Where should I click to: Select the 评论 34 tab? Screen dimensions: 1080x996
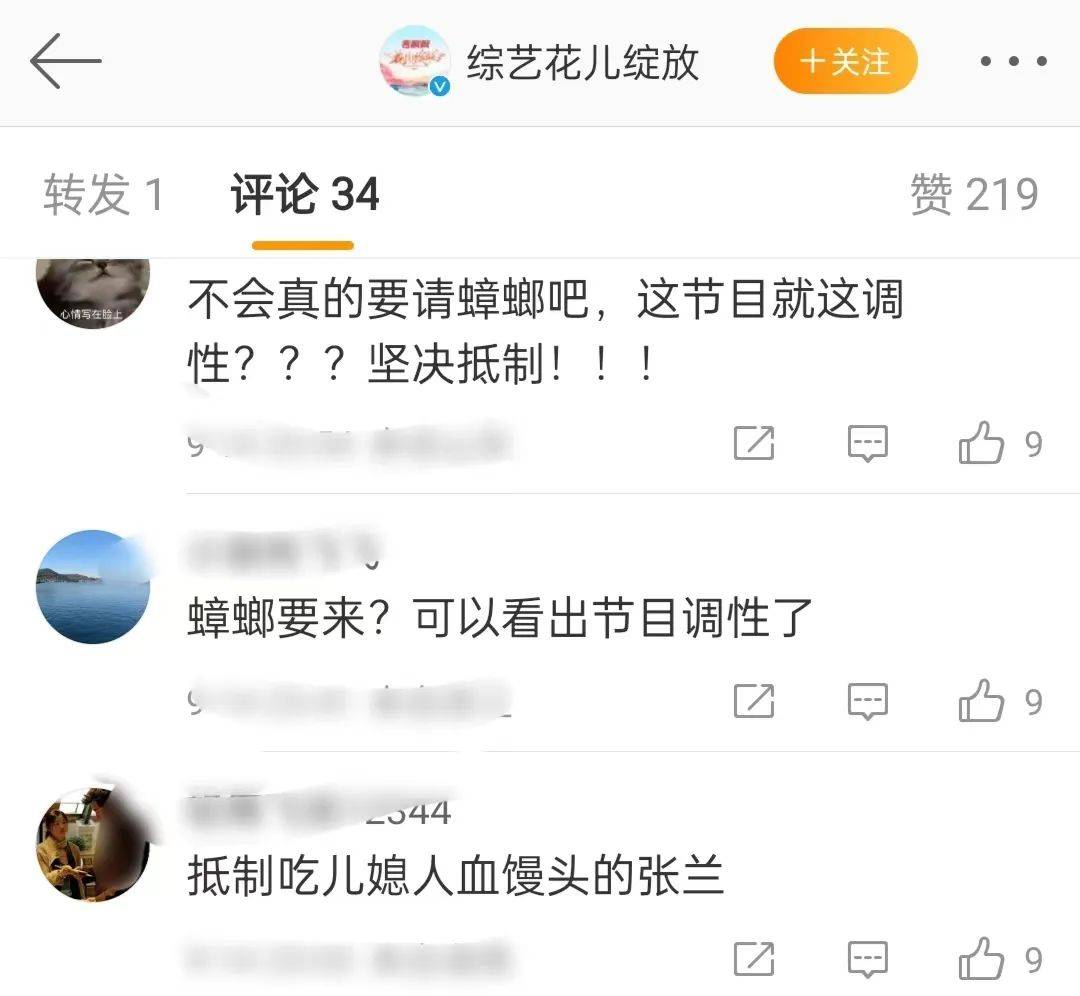click(304, 194)
